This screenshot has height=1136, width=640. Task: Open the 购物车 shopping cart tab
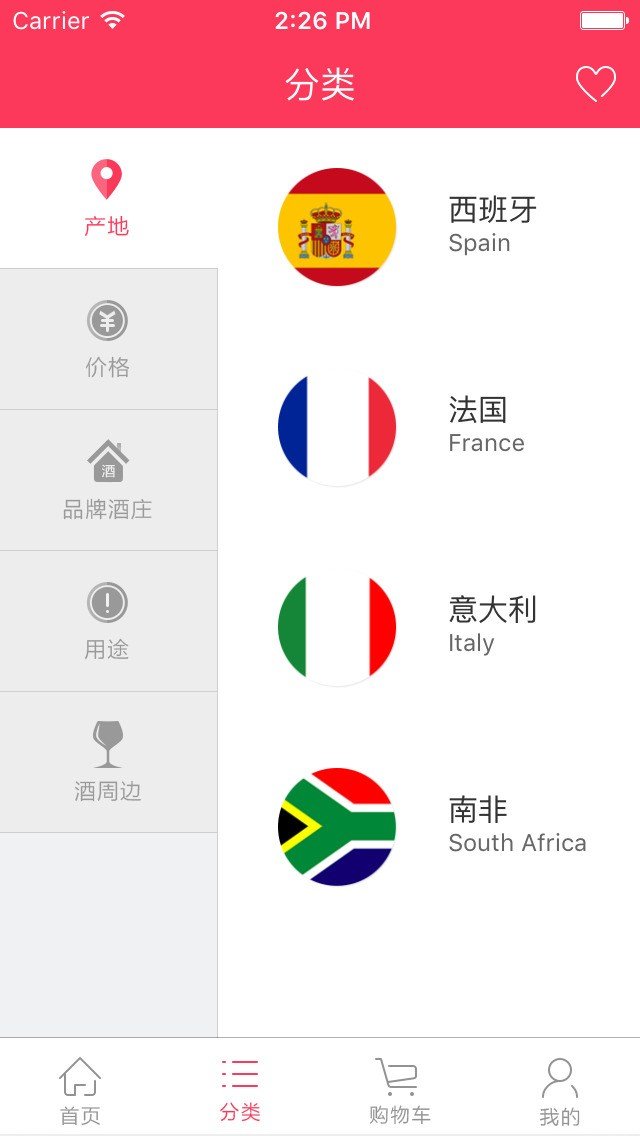coord(399,1090)
